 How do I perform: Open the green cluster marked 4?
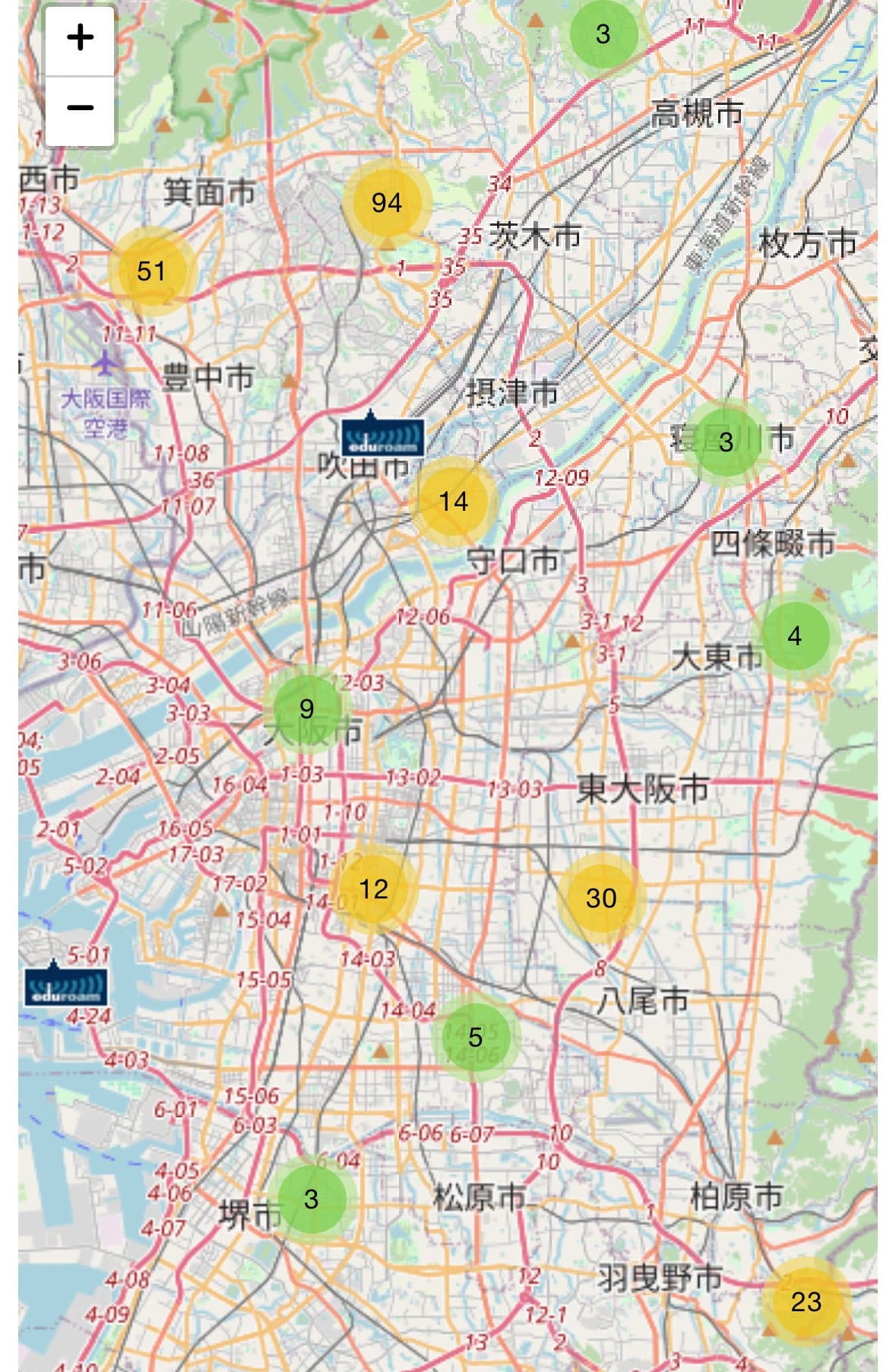794,636
